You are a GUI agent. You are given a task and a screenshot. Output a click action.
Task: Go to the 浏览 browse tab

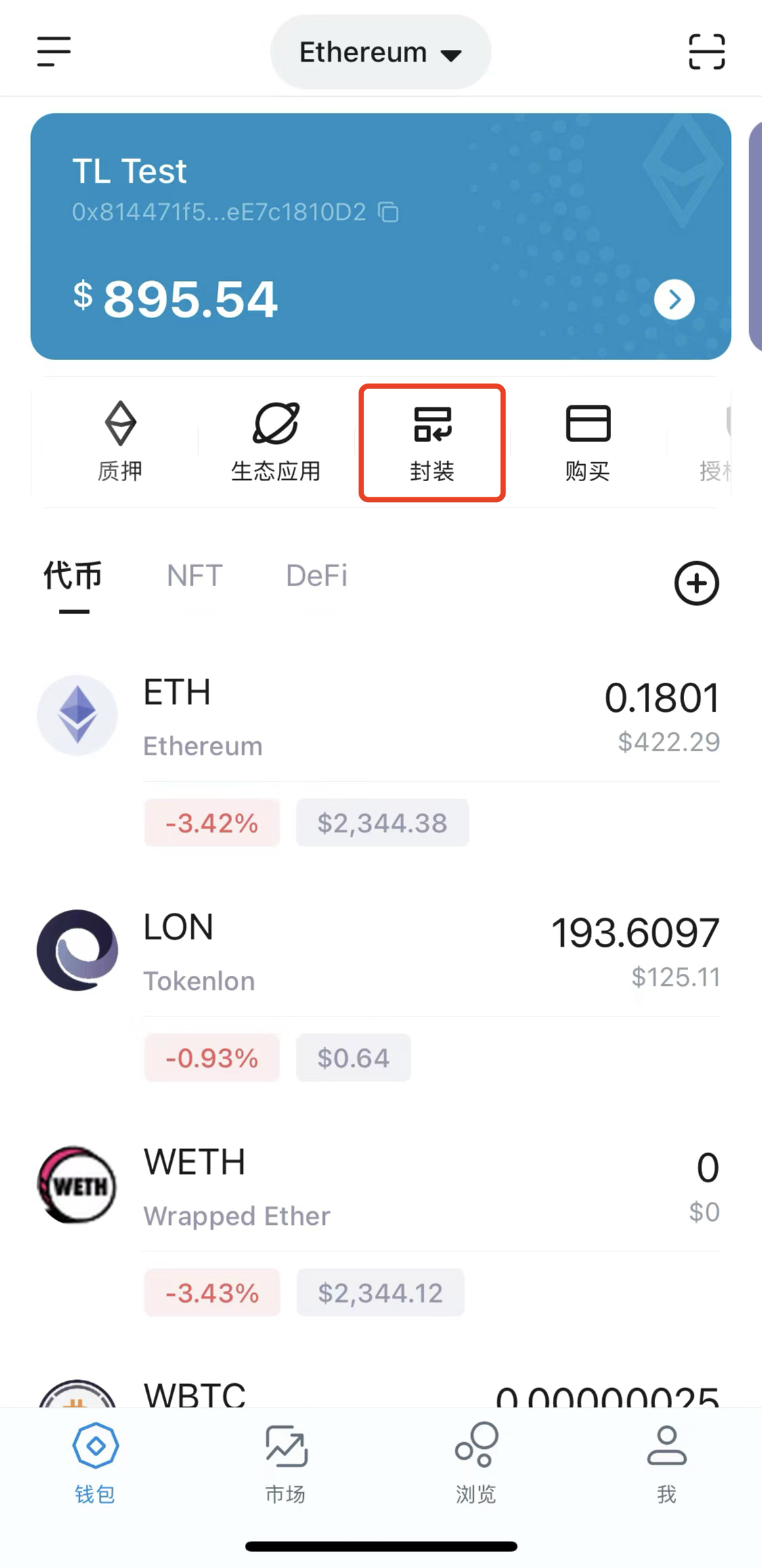(x=476, y=1463)
